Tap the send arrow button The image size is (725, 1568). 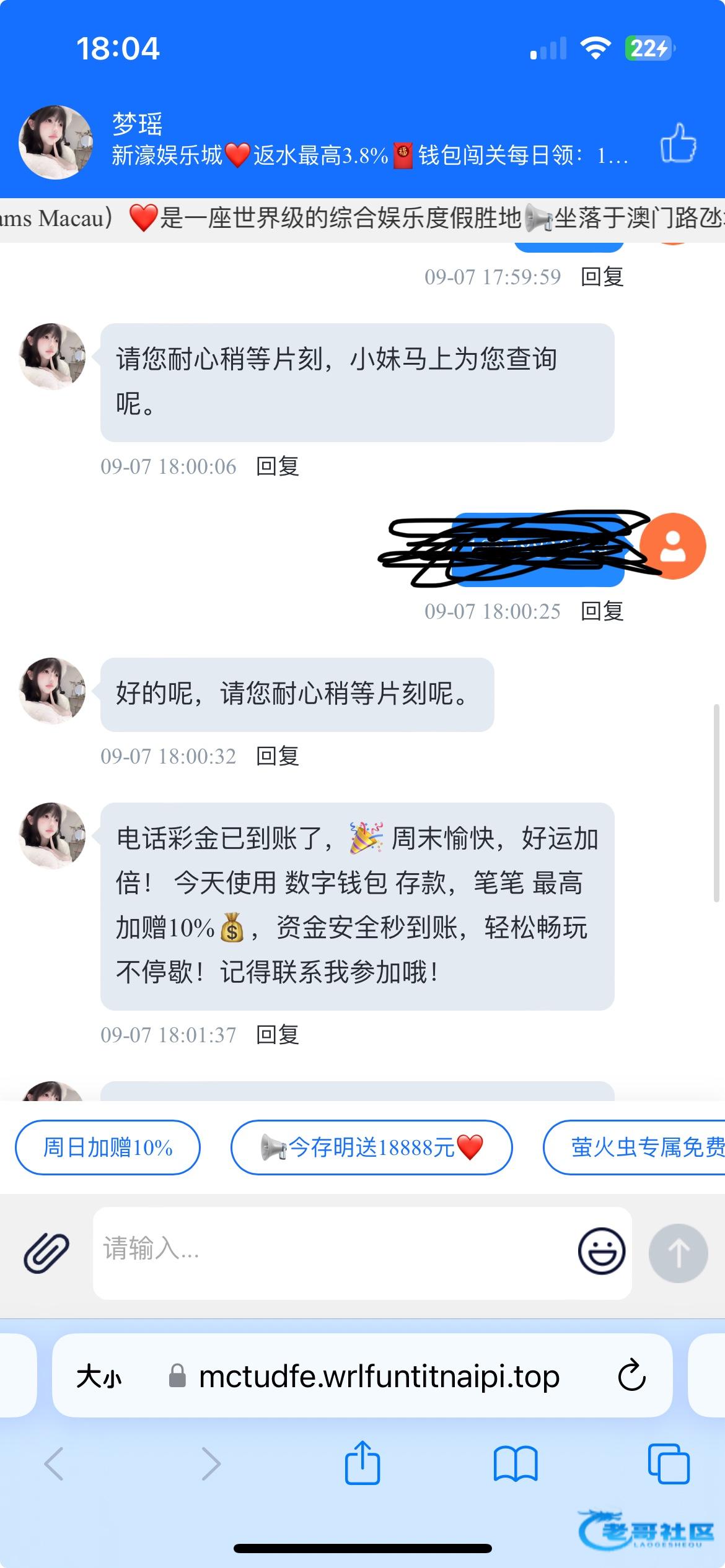pyautogui.click(x=678, y=1253)
